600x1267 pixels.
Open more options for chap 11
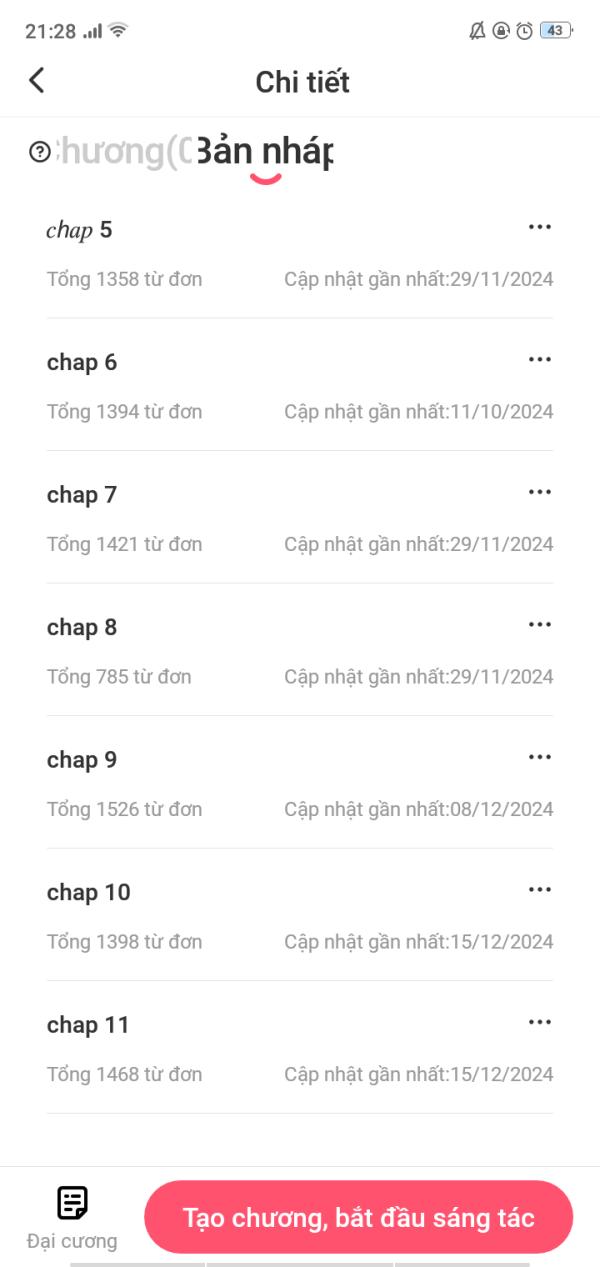click(x=539, y=1022)
